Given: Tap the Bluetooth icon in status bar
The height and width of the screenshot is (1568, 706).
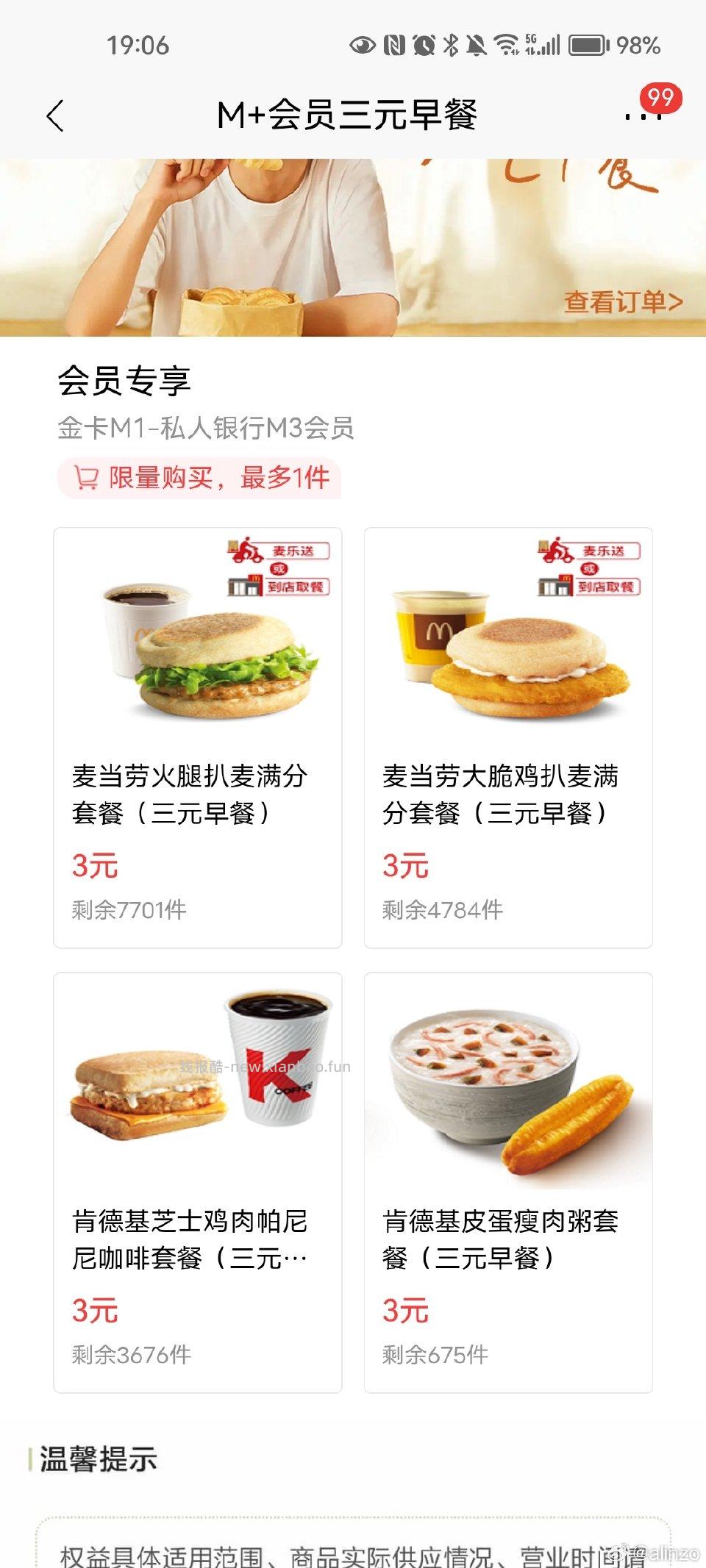Looking at the screenshot, I should pyautogui.click(x=451, y=46).
